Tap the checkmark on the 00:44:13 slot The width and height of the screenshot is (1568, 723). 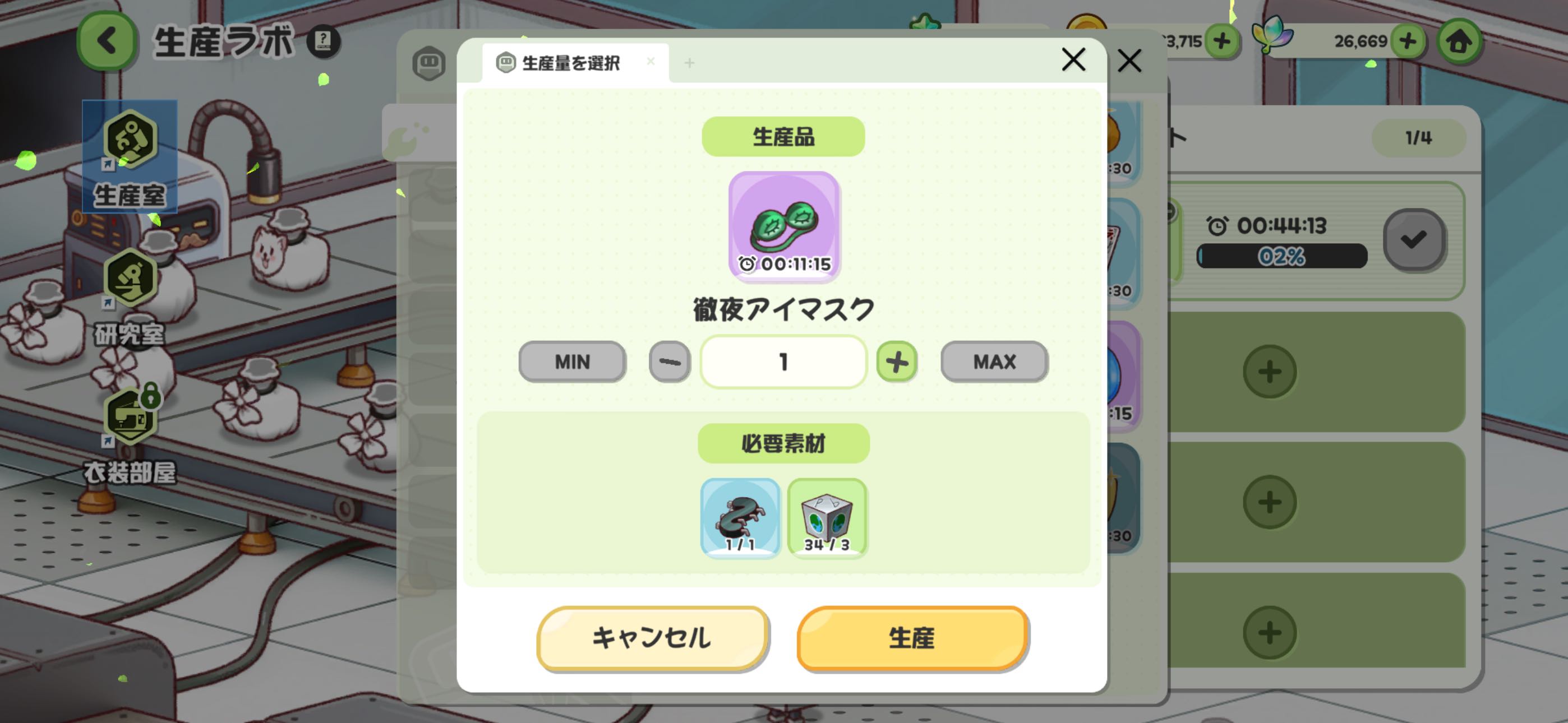(x=1413, y=239)
